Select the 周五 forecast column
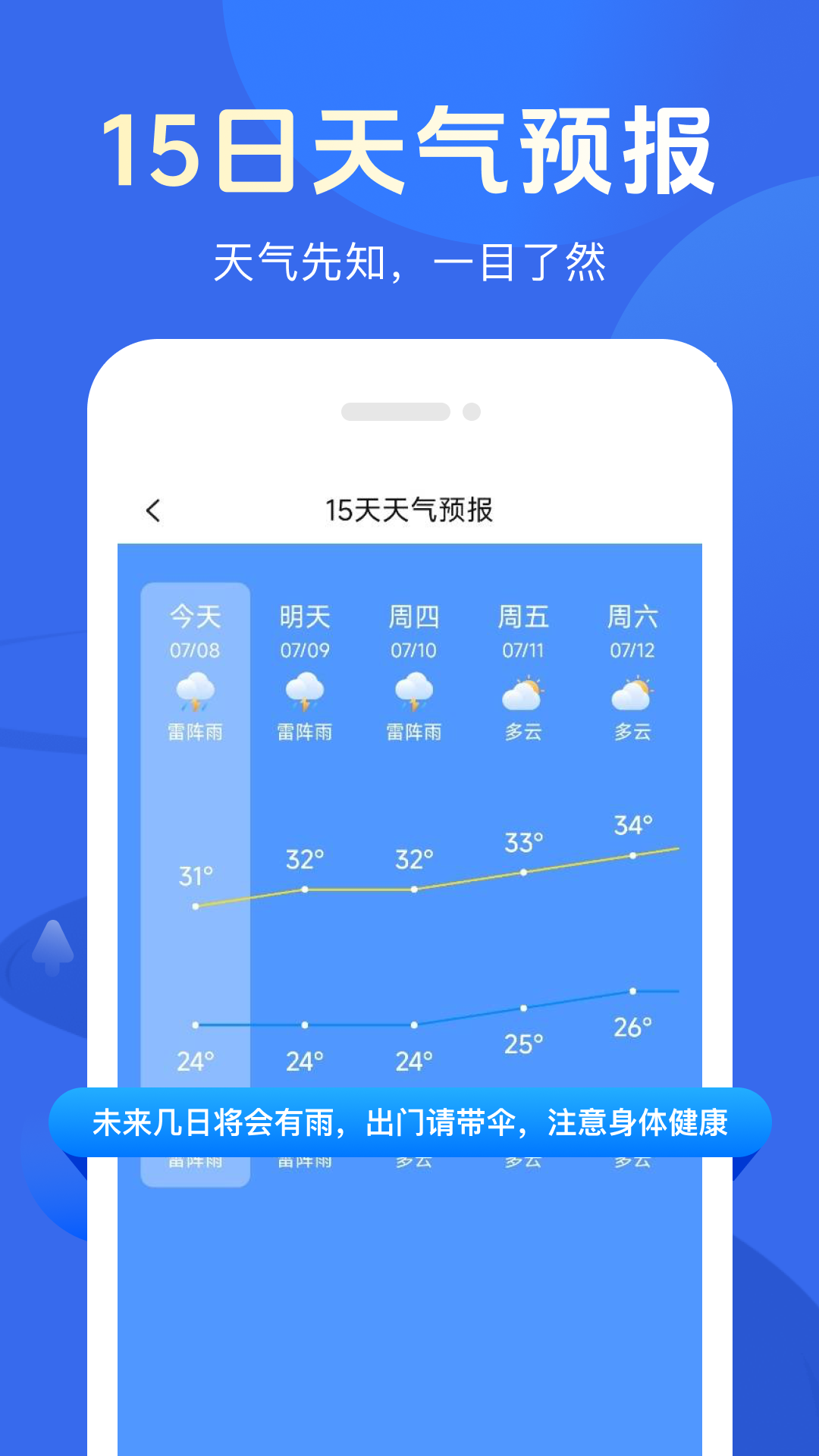Viewport: 819px width, 1456px height. point(522,618)
